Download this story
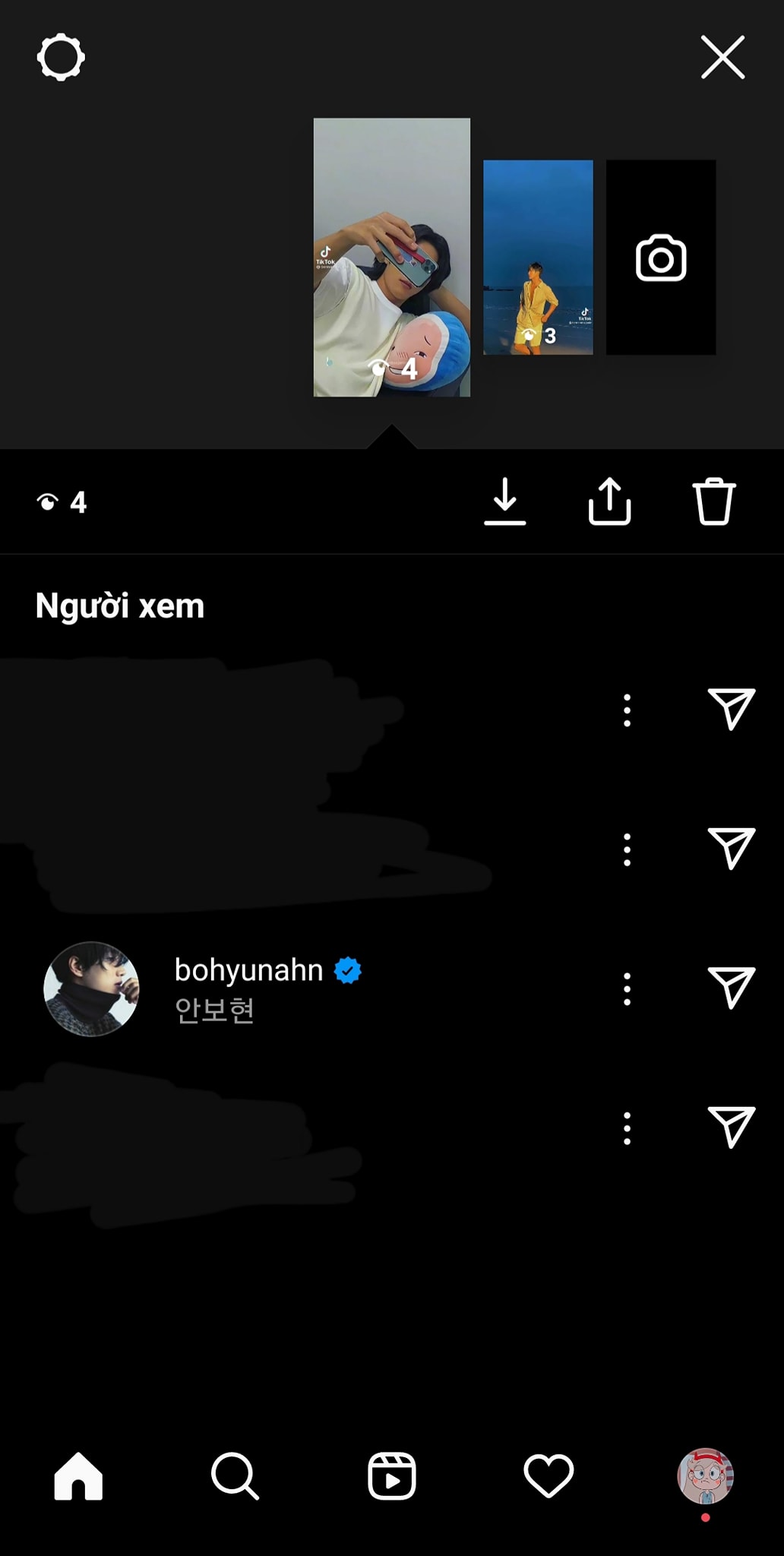This screenshot has width=784, height=1556. coord(505,501)
